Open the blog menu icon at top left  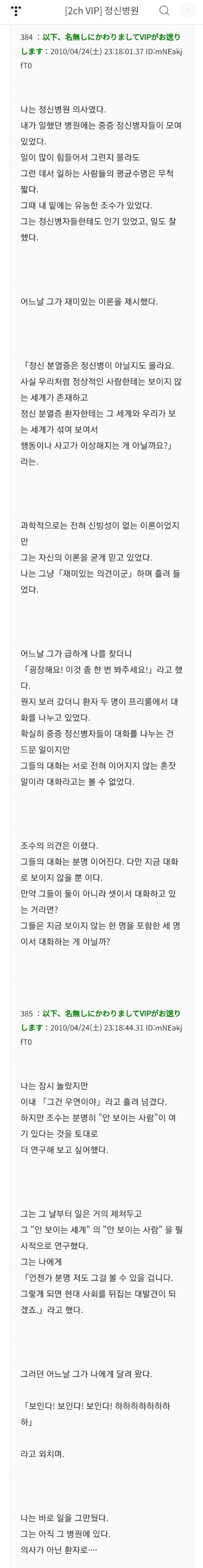[x=16, y=11]
